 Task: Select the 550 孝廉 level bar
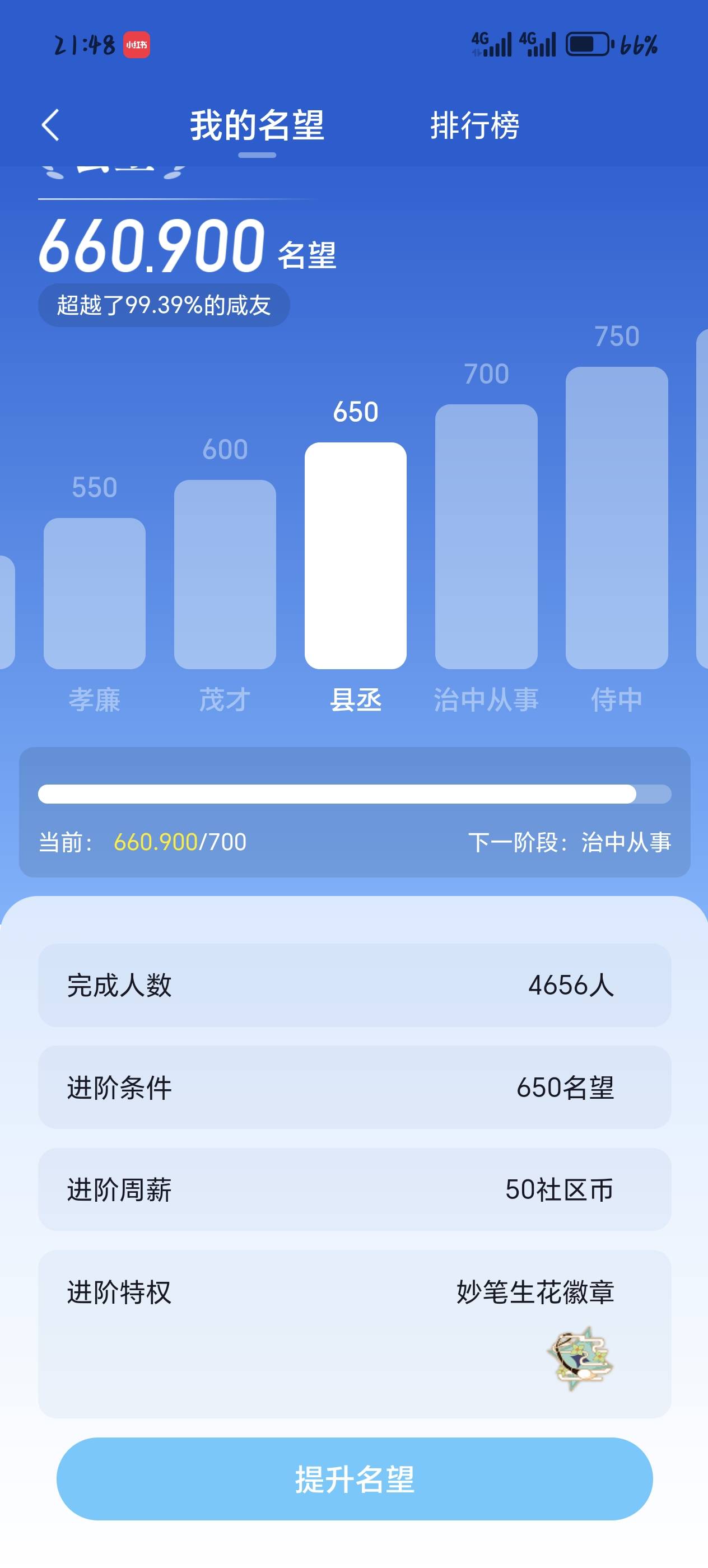[94, 593]
